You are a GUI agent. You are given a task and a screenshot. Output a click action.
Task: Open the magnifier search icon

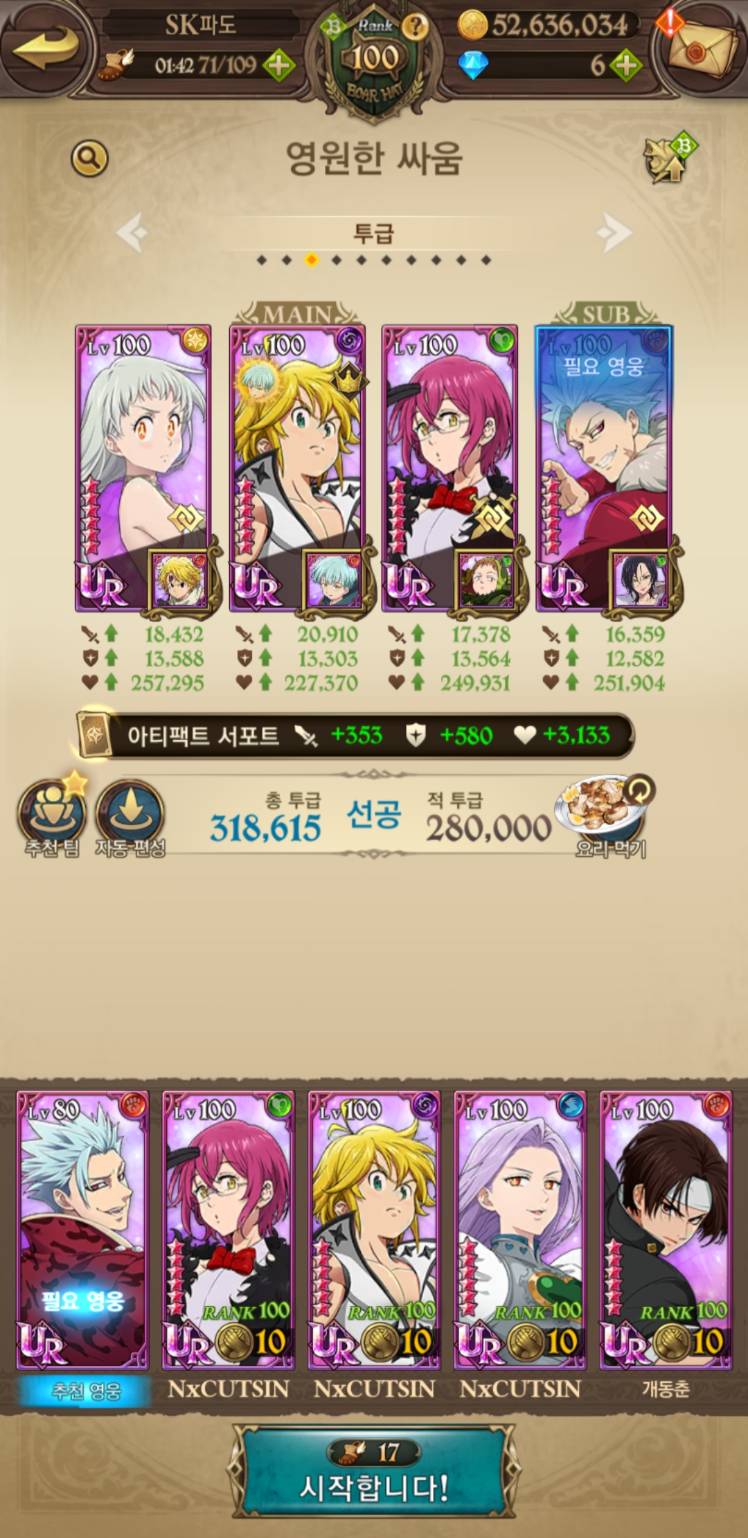tap(89, 158)
